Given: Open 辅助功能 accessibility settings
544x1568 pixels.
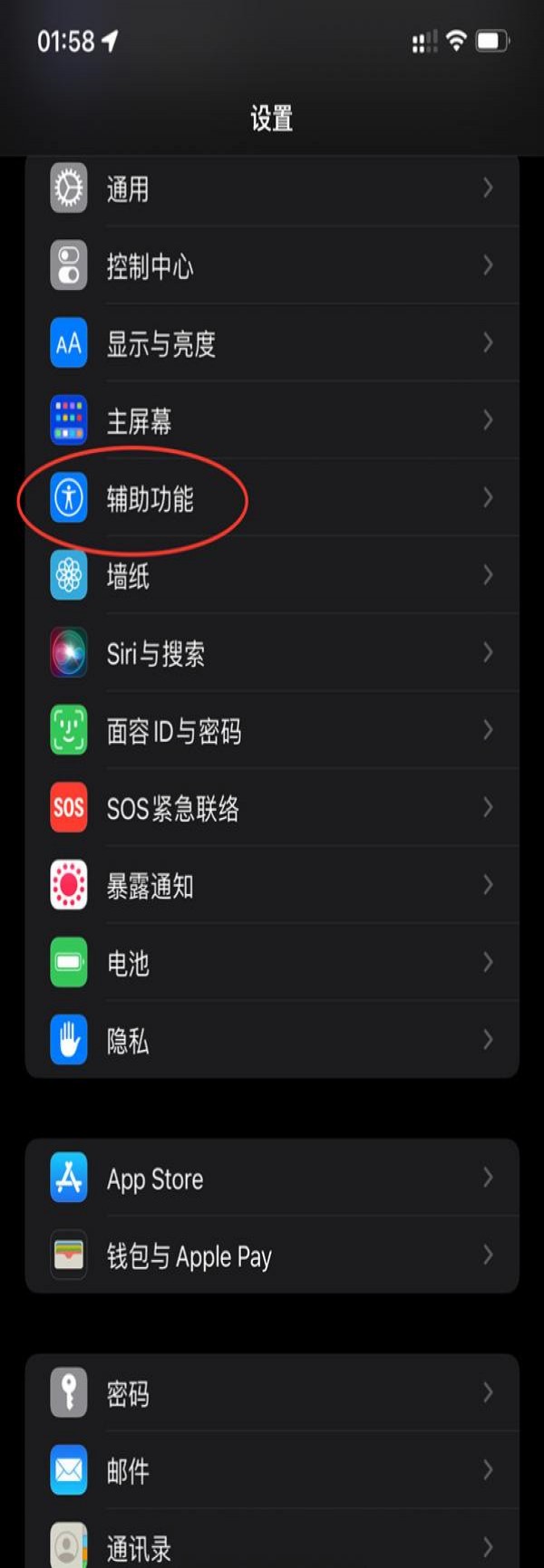Looking at the screenshot, I should [272, 498].
